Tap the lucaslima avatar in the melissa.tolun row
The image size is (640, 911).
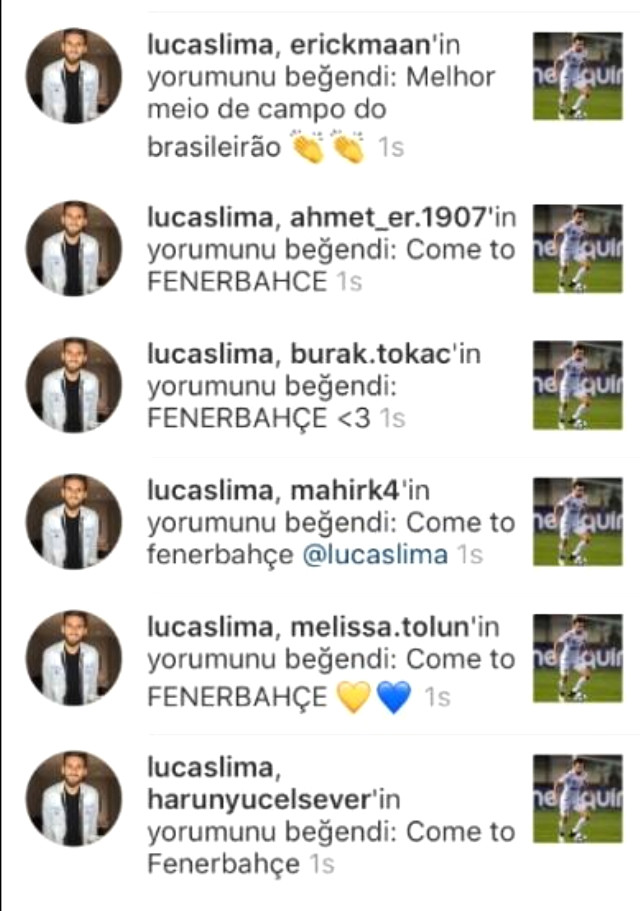pyautogui.click(x=73, y=658)
